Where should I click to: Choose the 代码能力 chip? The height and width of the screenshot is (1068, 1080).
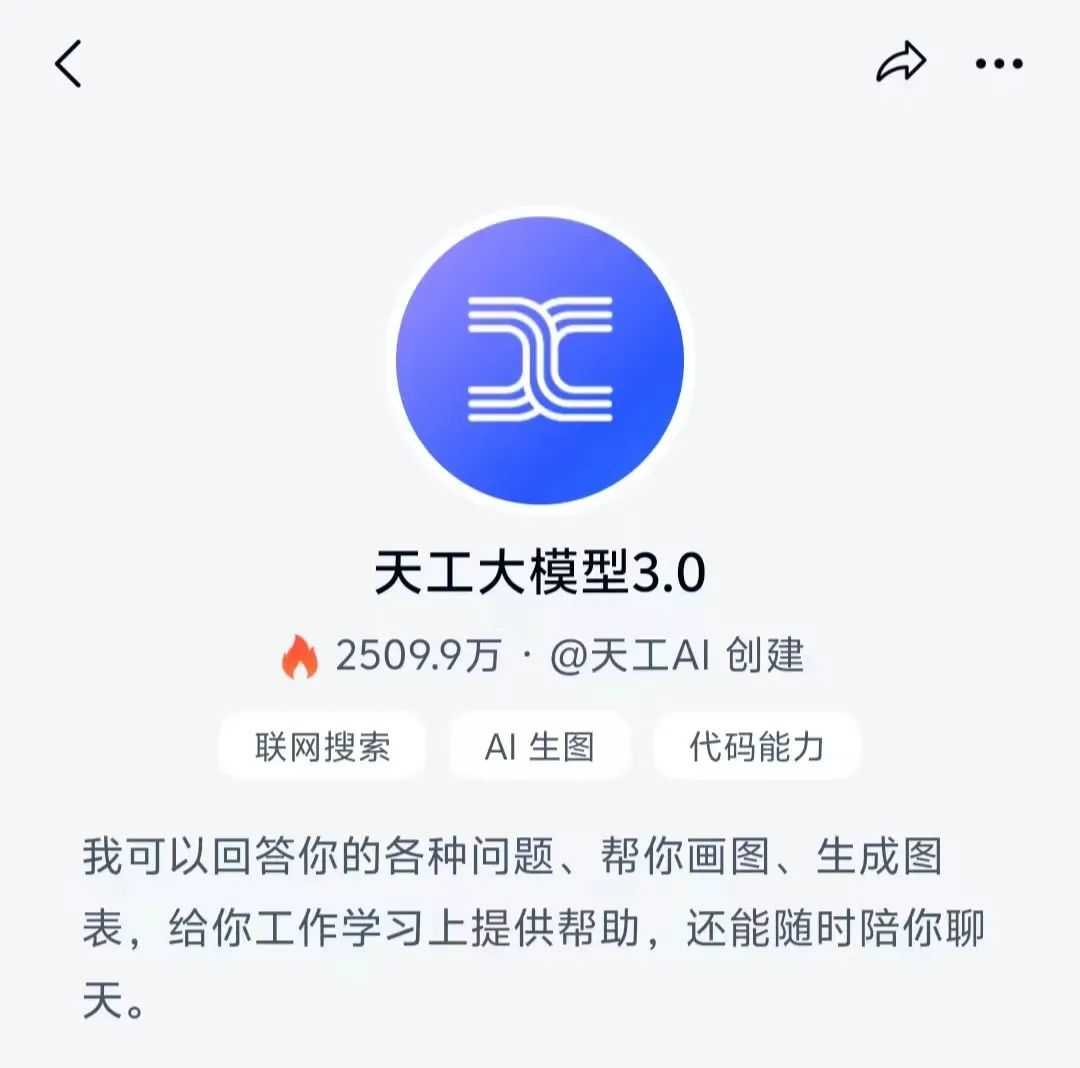pos(756,746)
